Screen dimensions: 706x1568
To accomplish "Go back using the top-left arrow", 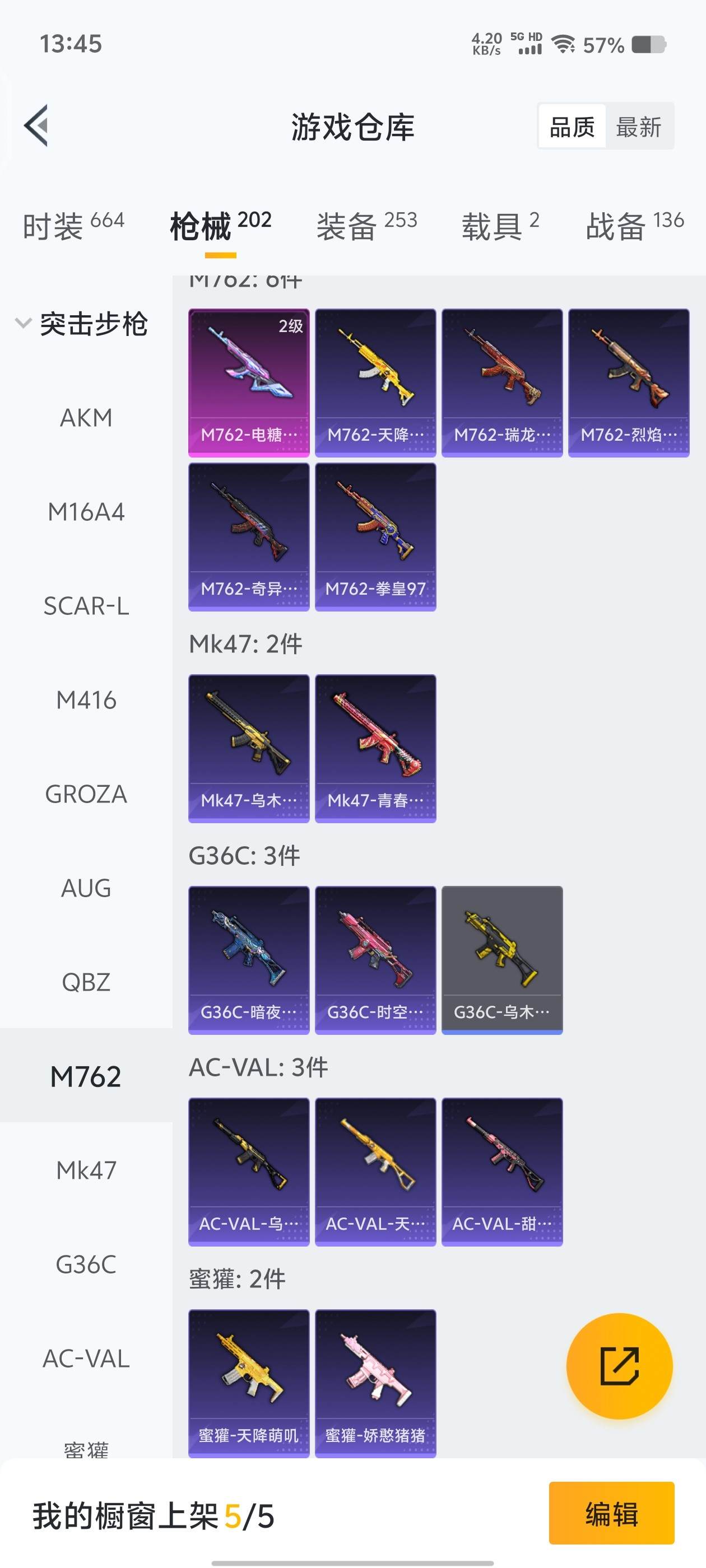I will click(36, 125).
